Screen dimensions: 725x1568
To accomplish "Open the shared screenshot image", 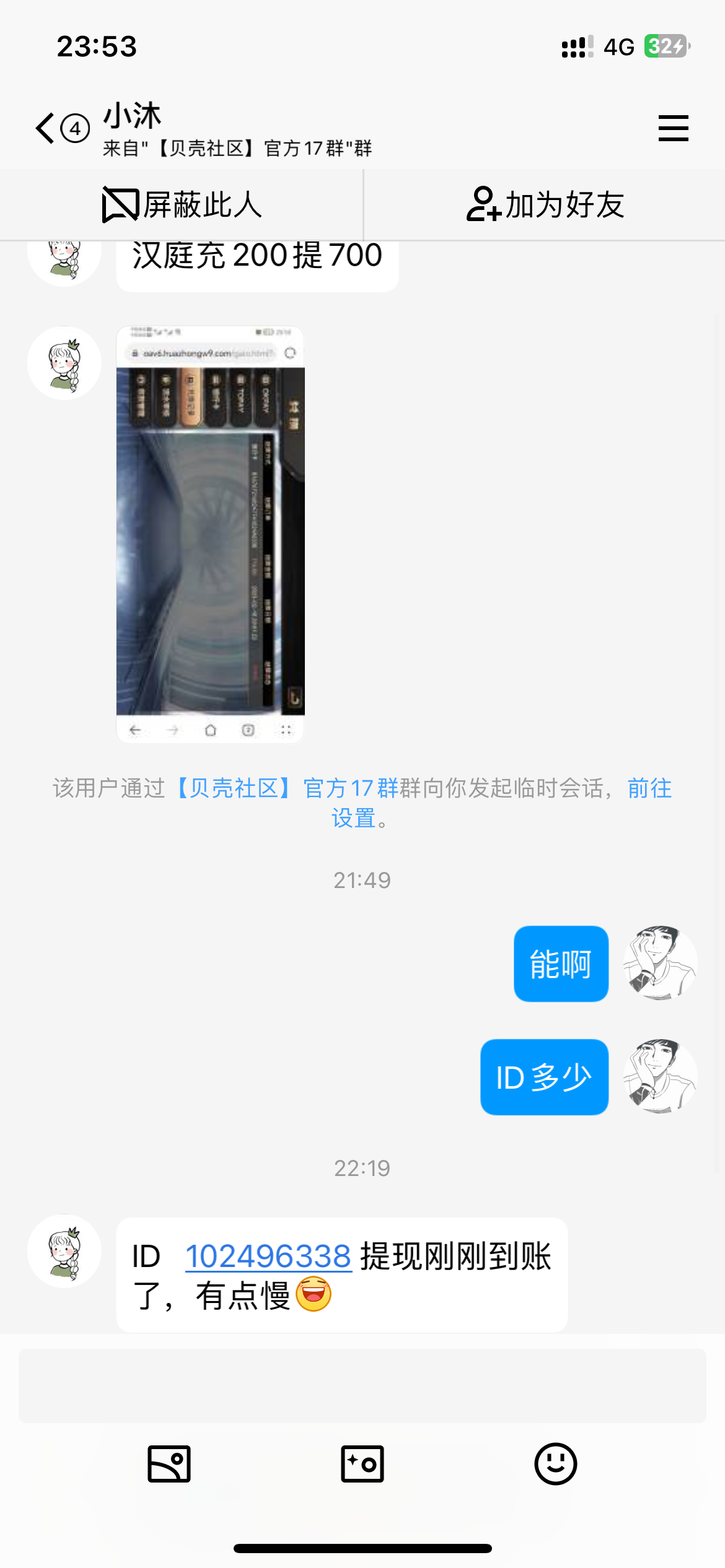I will click(x=210, y=534).
